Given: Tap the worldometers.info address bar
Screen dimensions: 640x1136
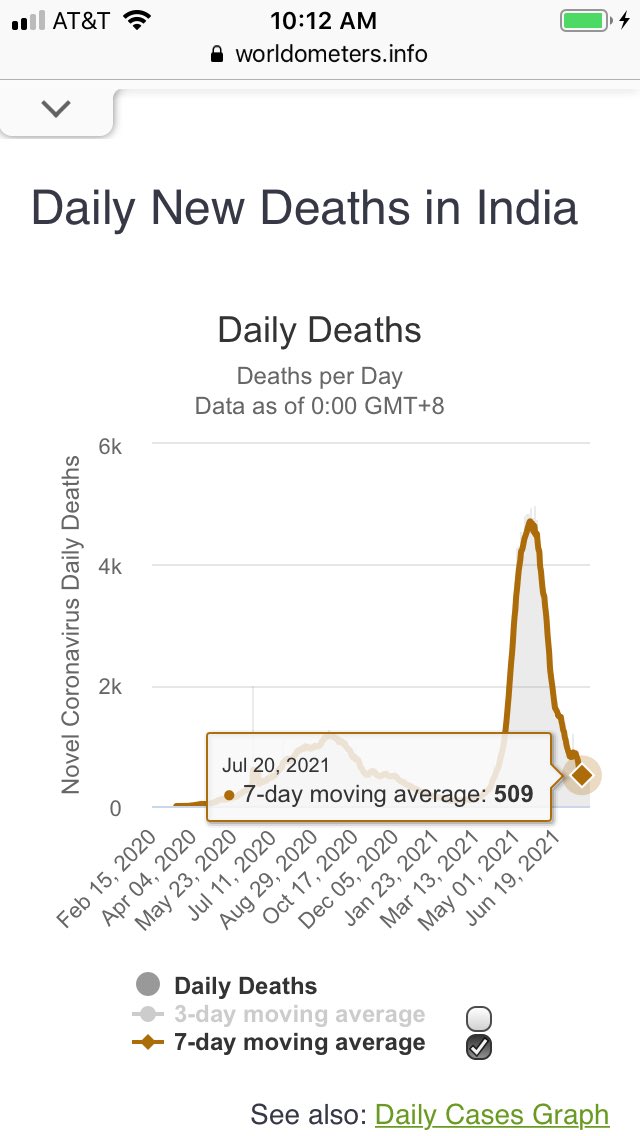Looking at the screenshot, I should click(320, 54).
